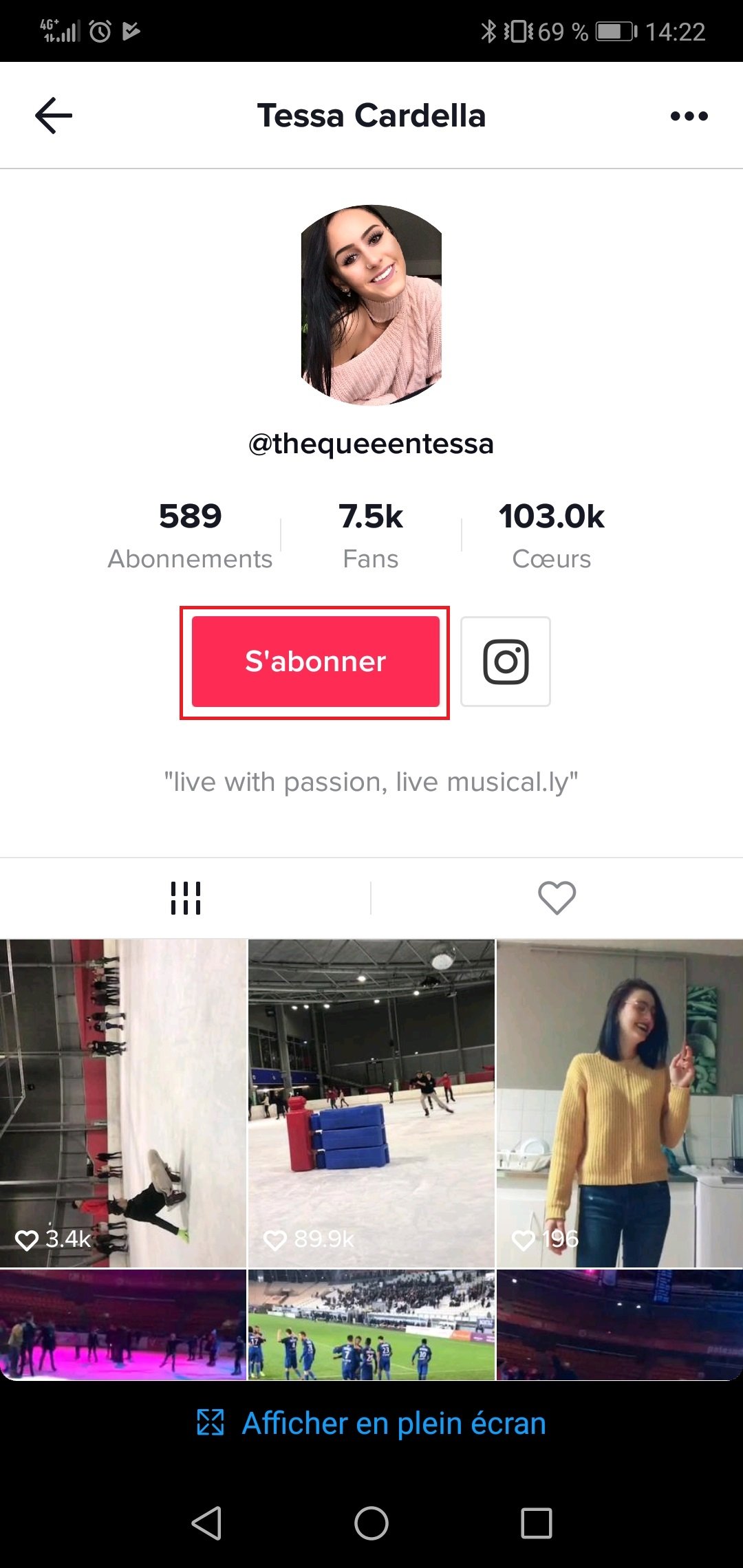This screenshot has height=1568, width=743.
Task: Open the video with 196 likes
Action: click(620, 1103)
